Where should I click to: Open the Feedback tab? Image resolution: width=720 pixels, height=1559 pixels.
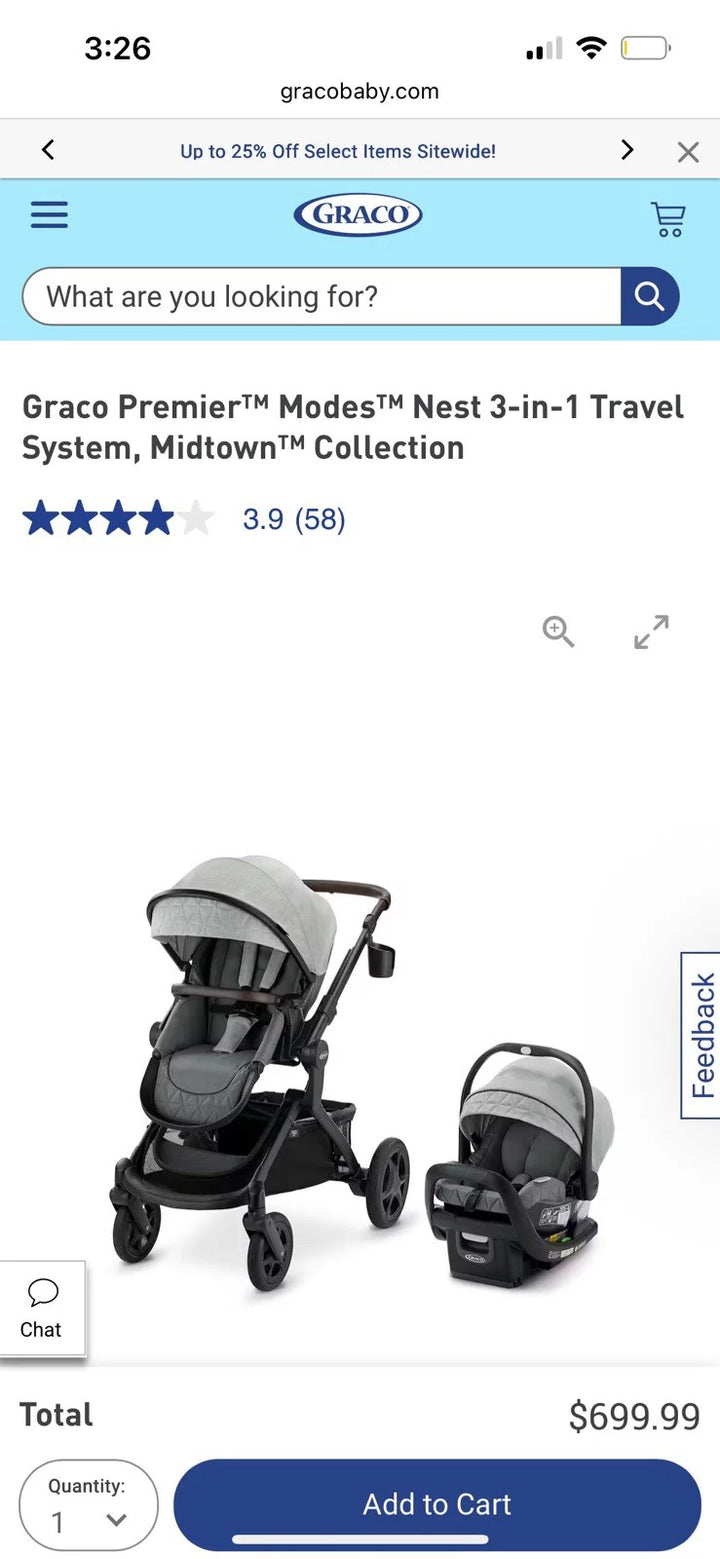[701, 1035]
